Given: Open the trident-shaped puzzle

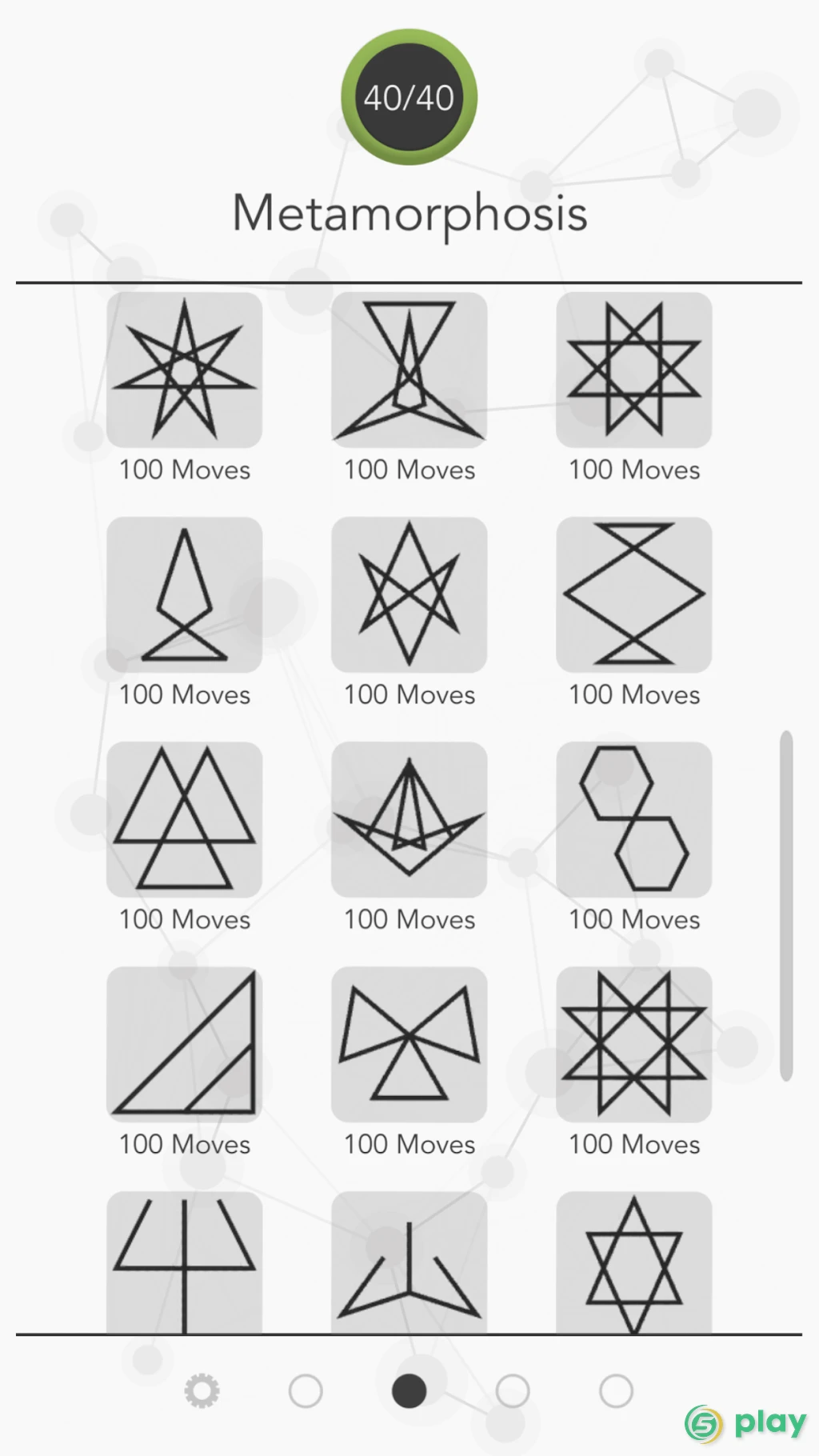Looking at the screenshot, I should (x=185, y=1262).
